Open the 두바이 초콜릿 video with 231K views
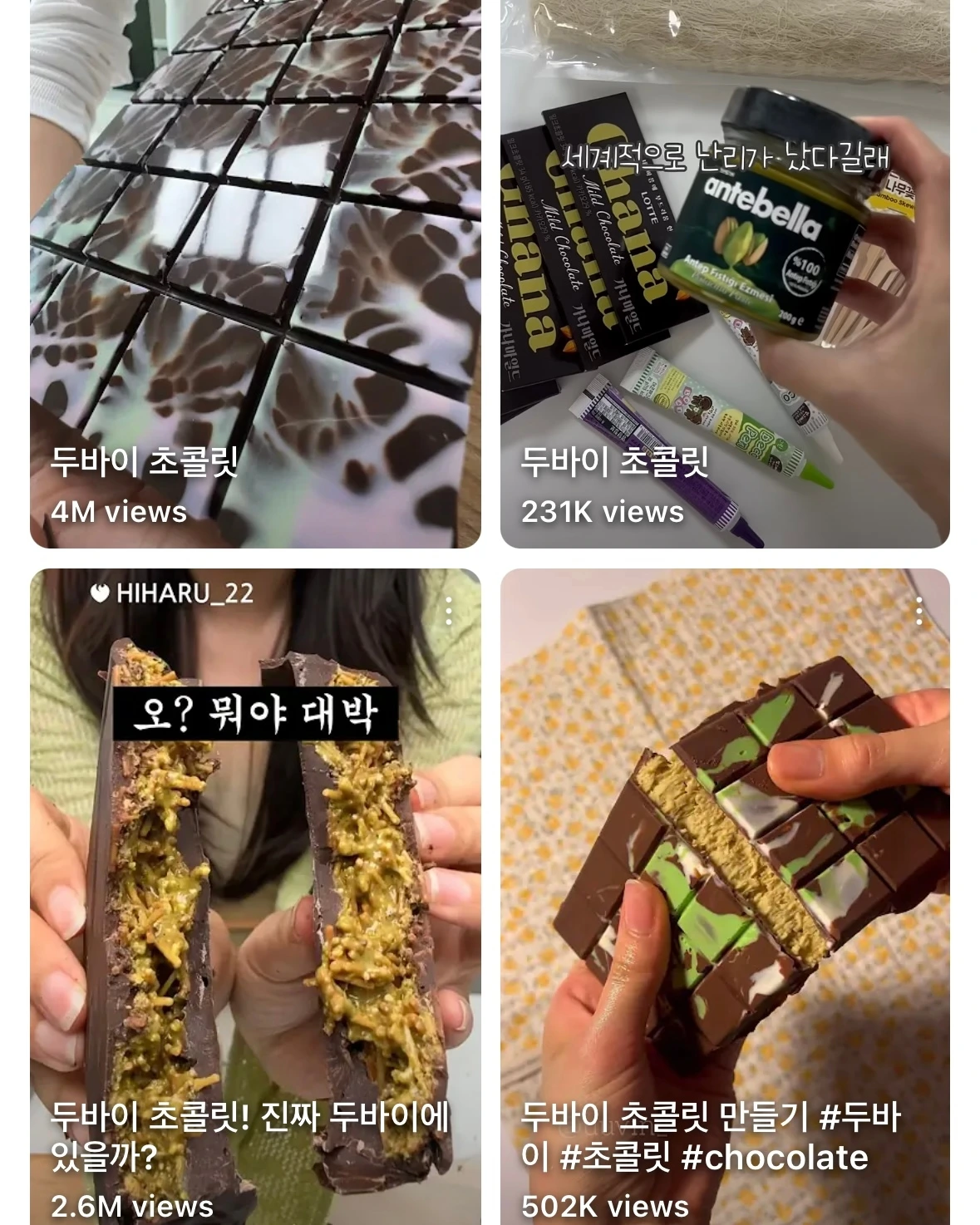 coord(725,273)
